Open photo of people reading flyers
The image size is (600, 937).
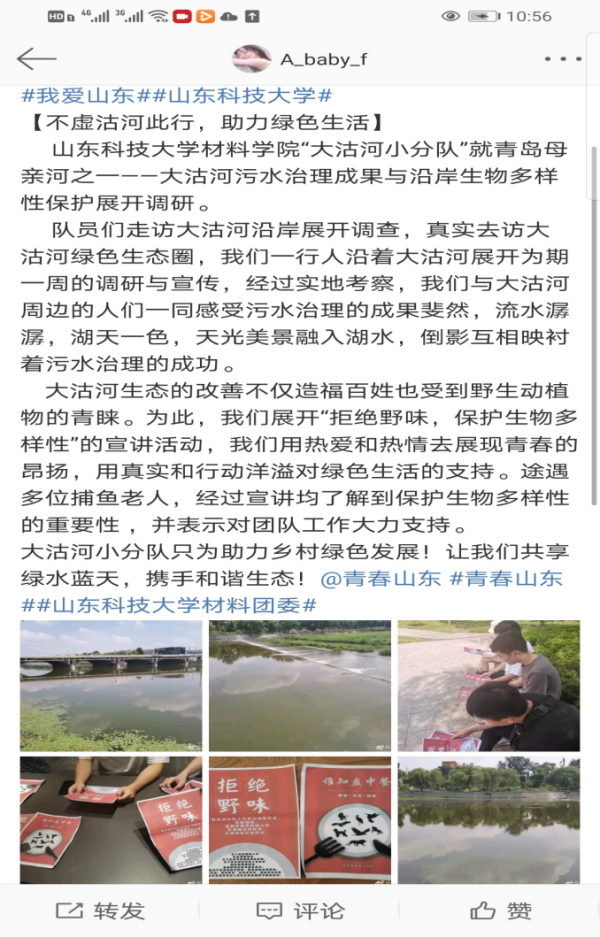click(x=489, y=686)
